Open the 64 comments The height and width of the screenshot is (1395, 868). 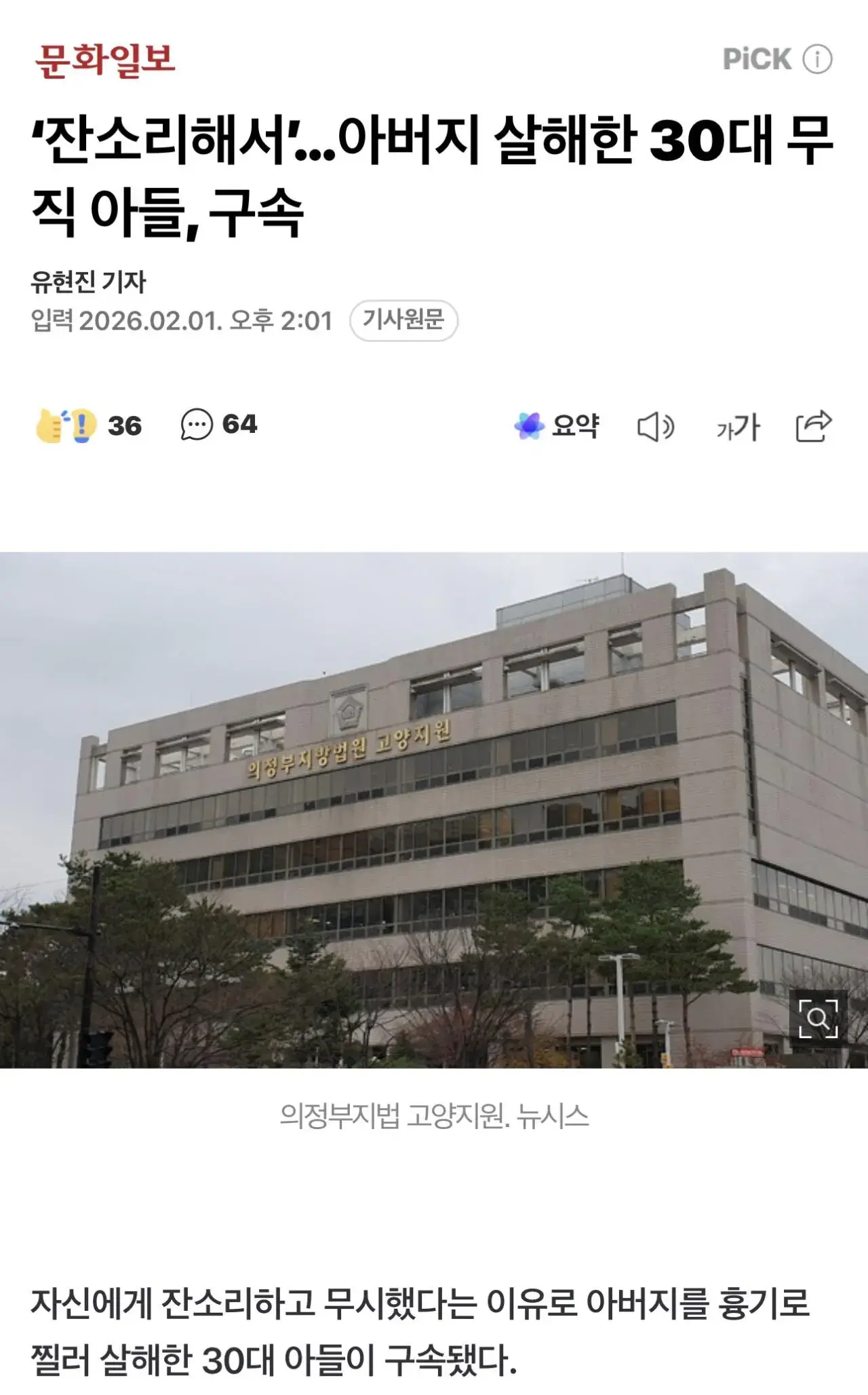tap(218, 425)
